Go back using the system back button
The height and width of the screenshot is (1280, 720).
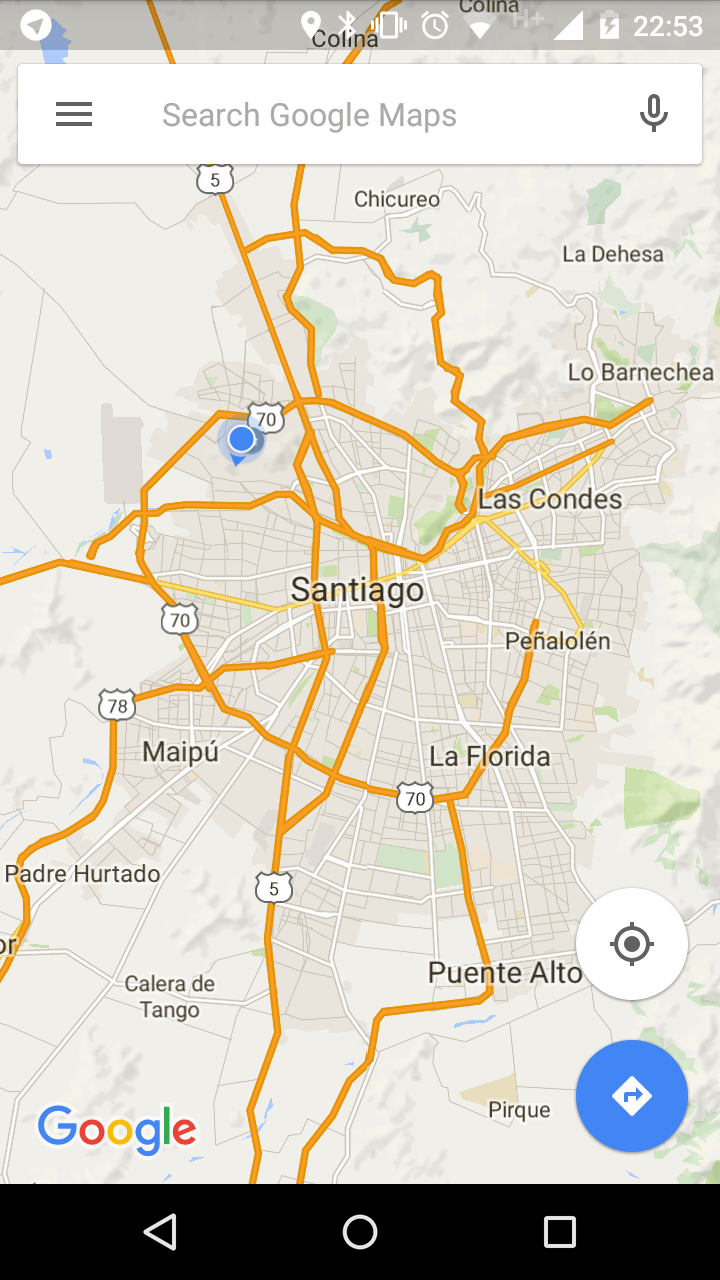160,1232
